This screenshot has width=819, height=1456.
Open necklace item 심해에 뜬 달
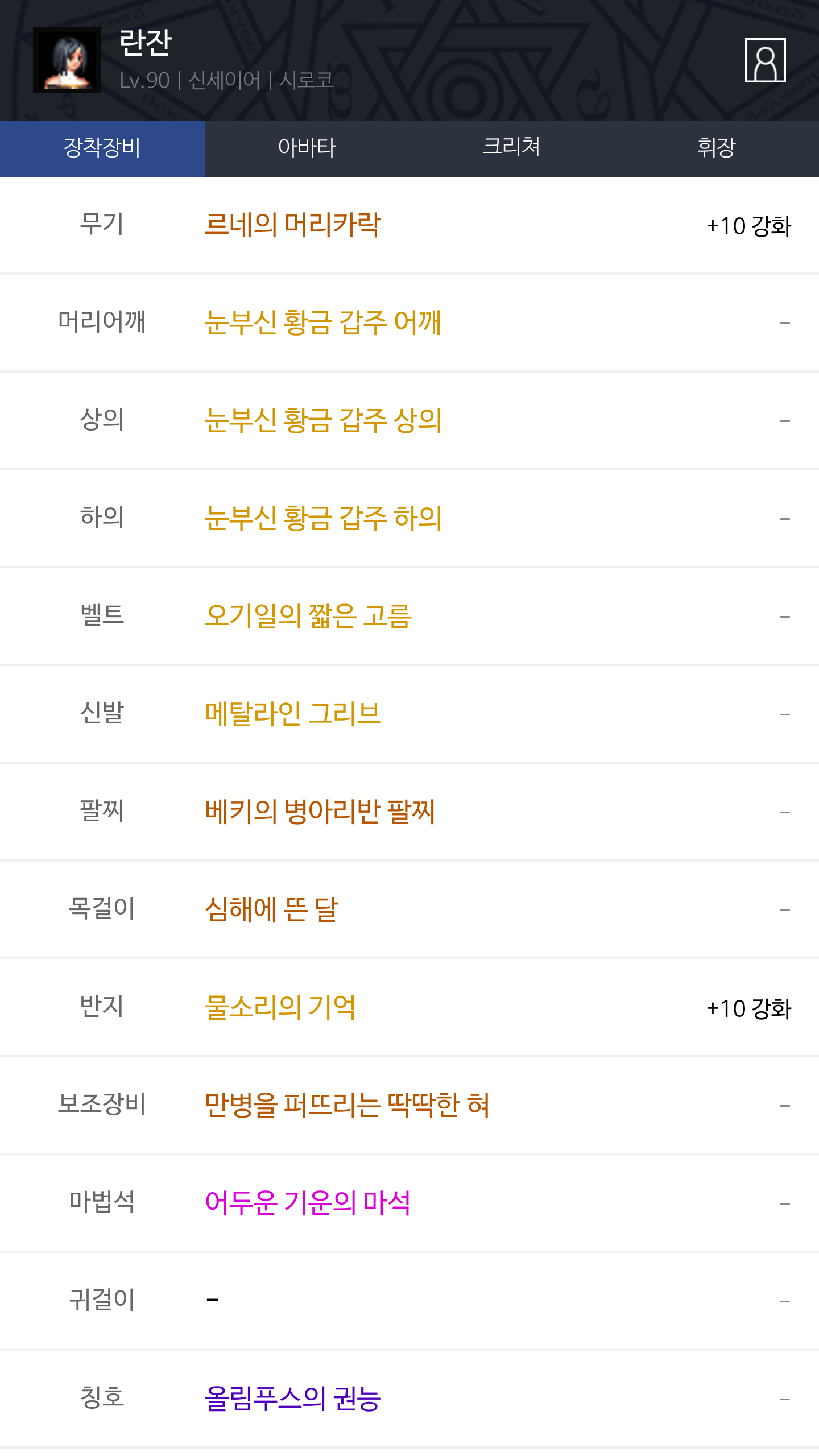point(271,909)
